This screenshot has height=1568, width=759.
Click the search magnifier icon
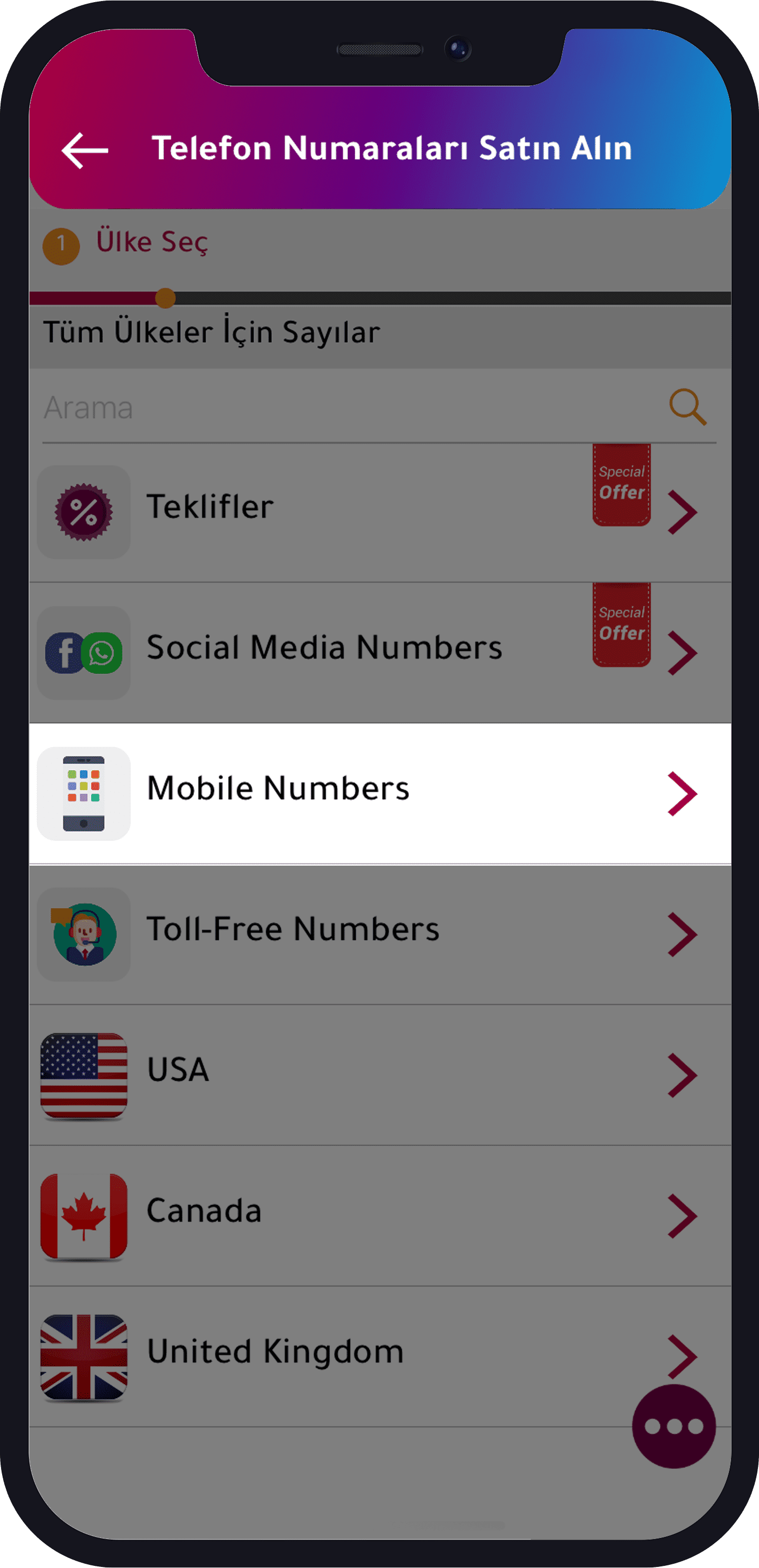point(688,407)
